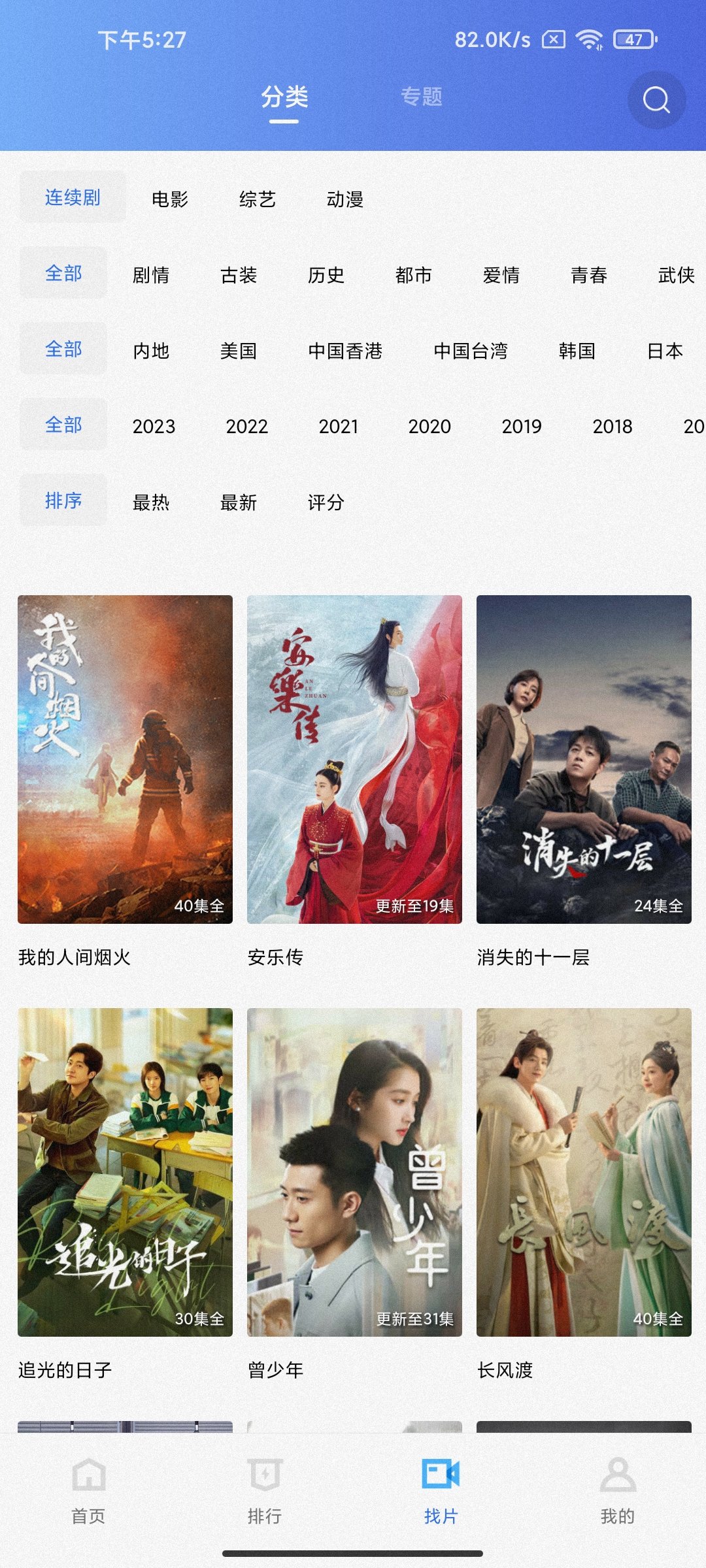Sort results by 评分
Screen dimensions: 706x1568
pos(326,502)
